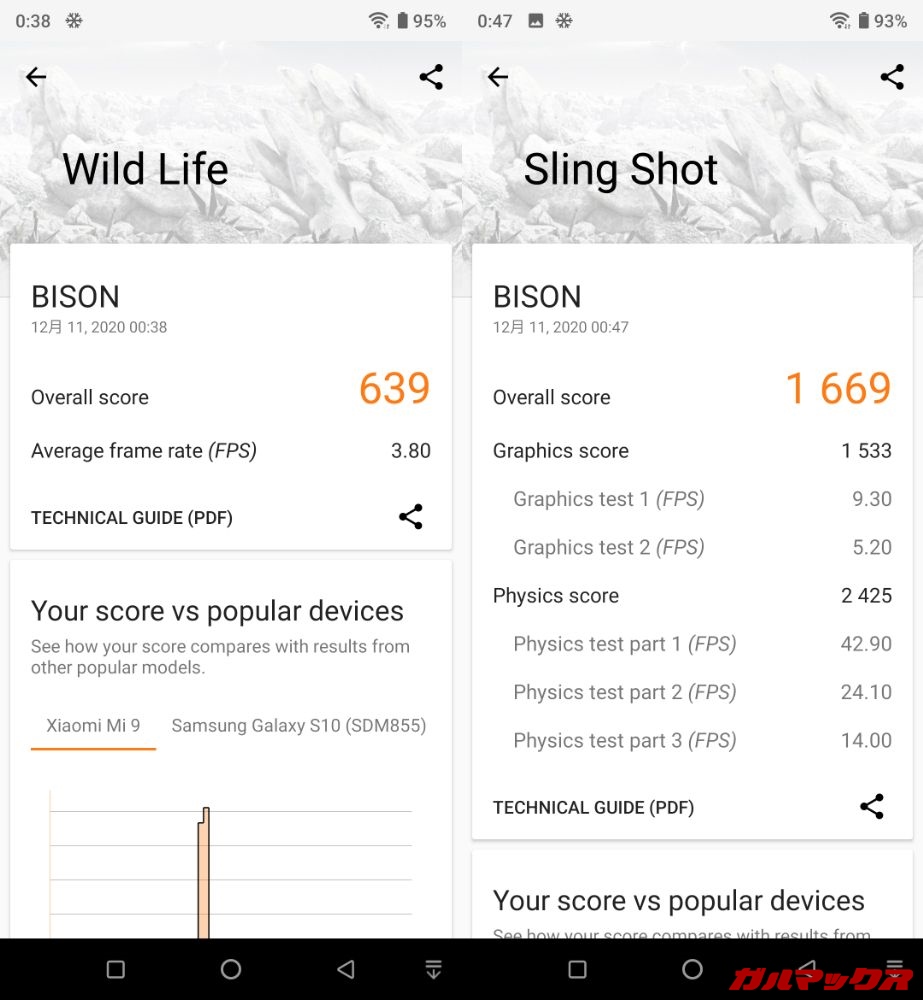Select the Xiaomi Mi 9 comparison tab
This screenshot has height=1000, width=923.
click(x=93, y=726)
